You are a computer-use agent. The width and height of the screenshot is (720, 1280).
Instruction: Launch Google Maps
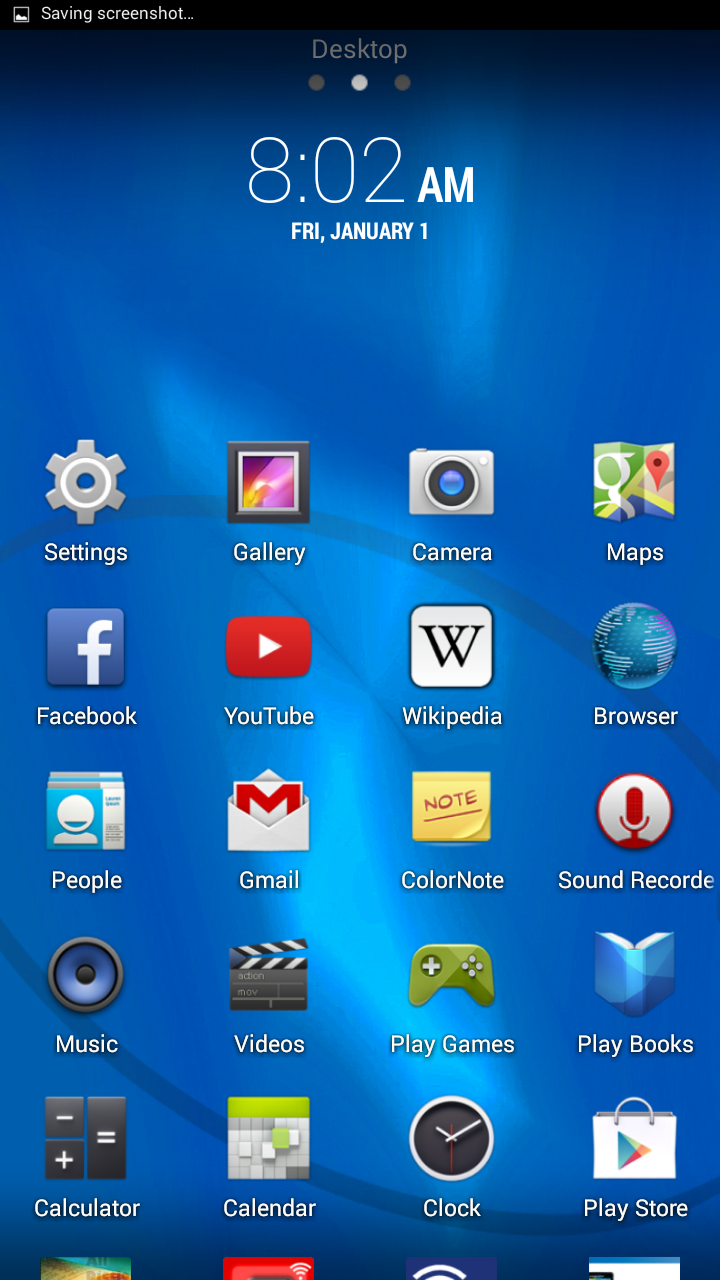coord(635,482)
